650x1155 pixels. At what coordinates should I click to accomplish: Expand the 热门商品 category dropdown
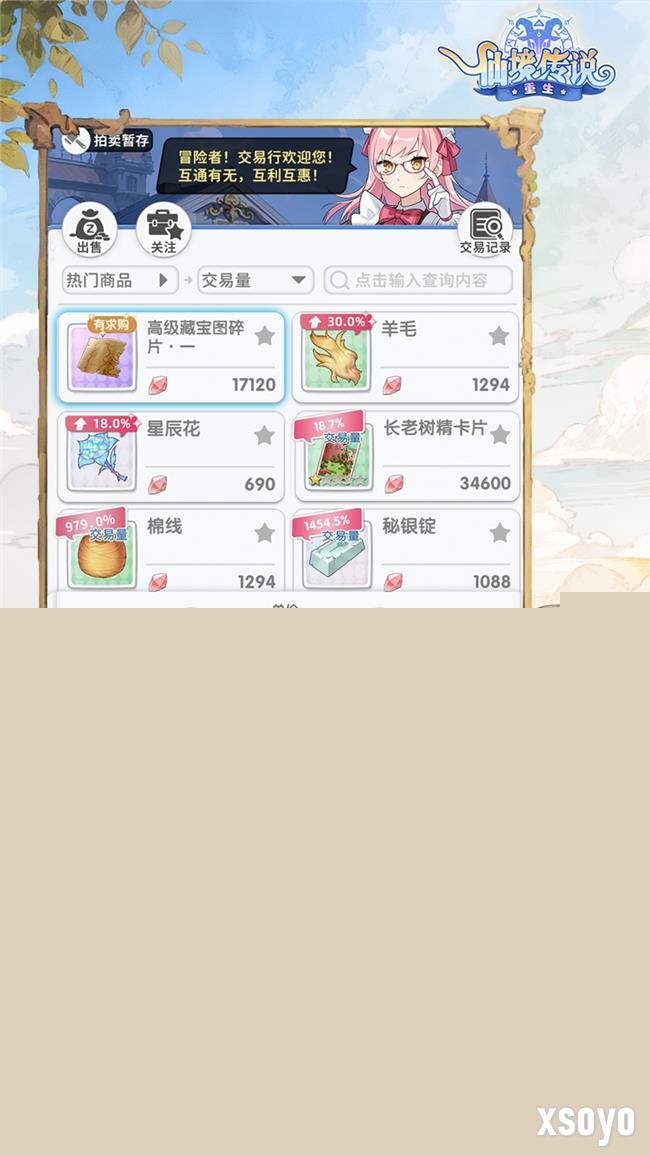[x=120, y=281]
